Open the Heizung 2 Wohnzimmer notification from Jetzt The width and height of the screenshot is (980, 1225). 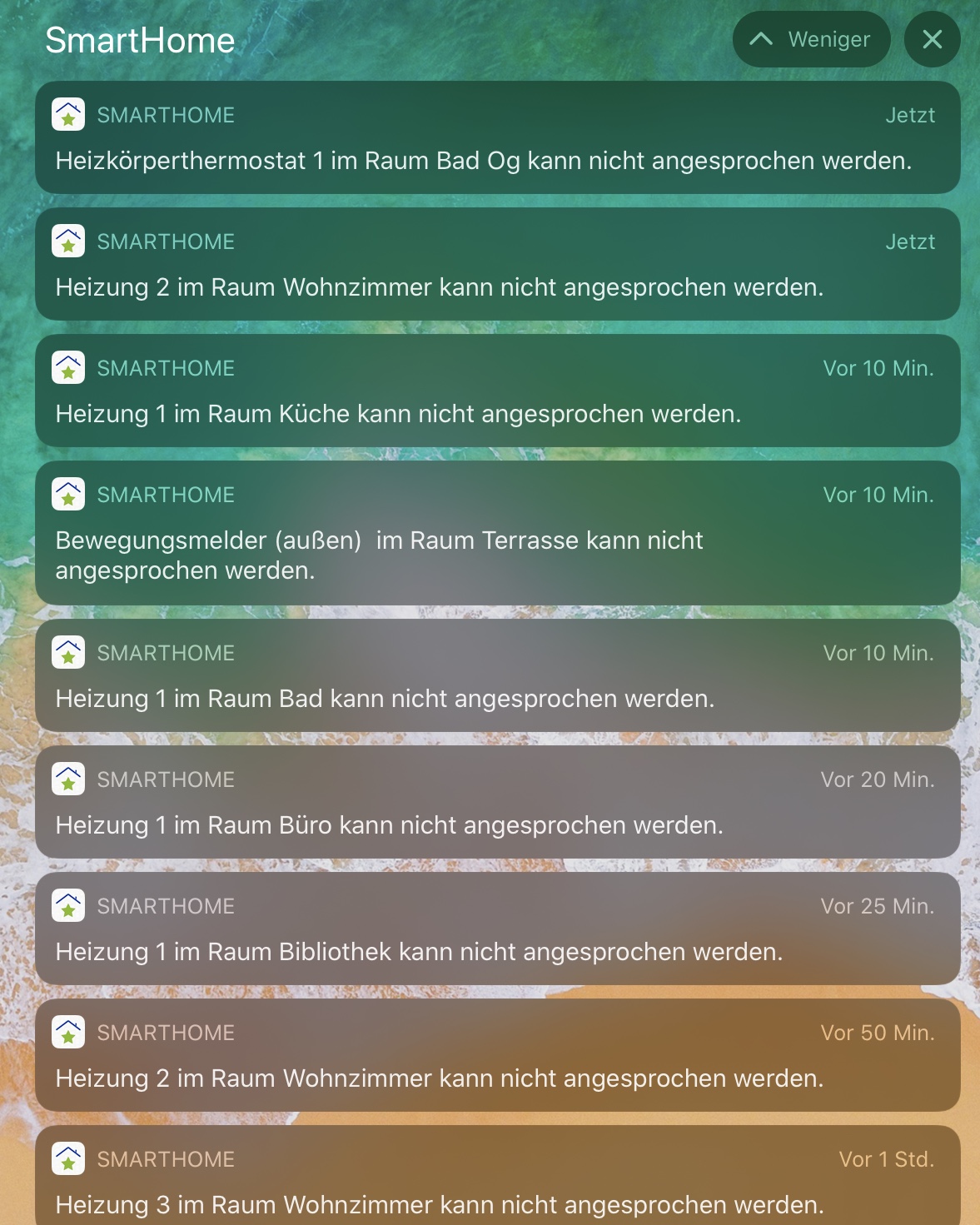[x=497, y=265]
